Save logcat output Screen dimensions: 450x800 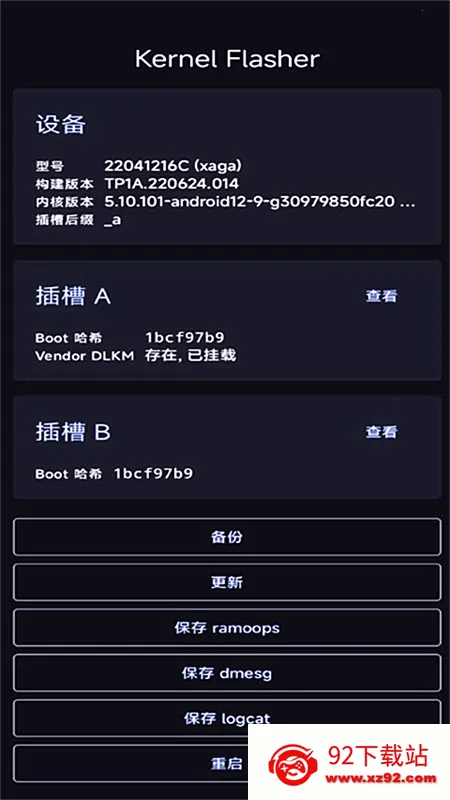point(227,718)
